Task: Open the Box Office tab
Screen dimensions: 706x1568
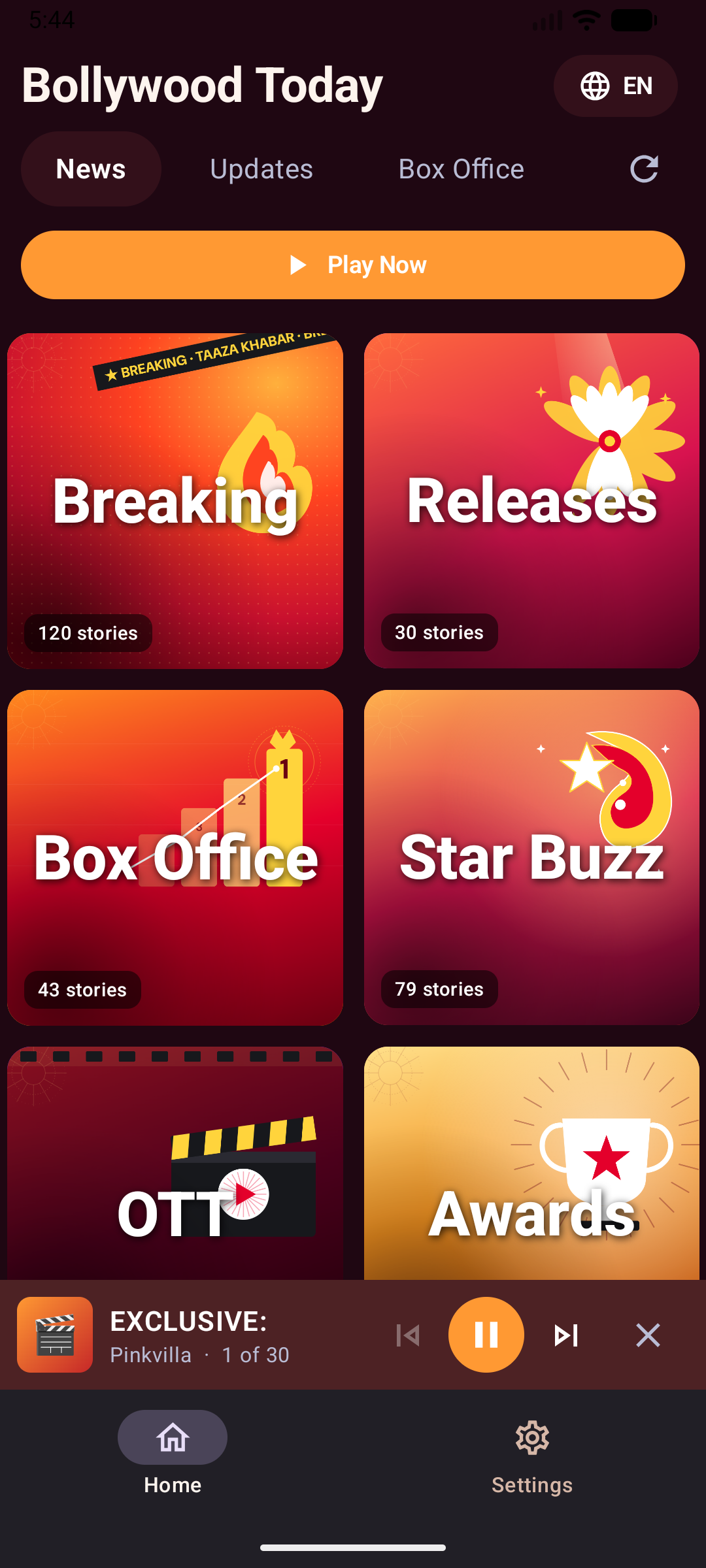Action: [460, 169]
